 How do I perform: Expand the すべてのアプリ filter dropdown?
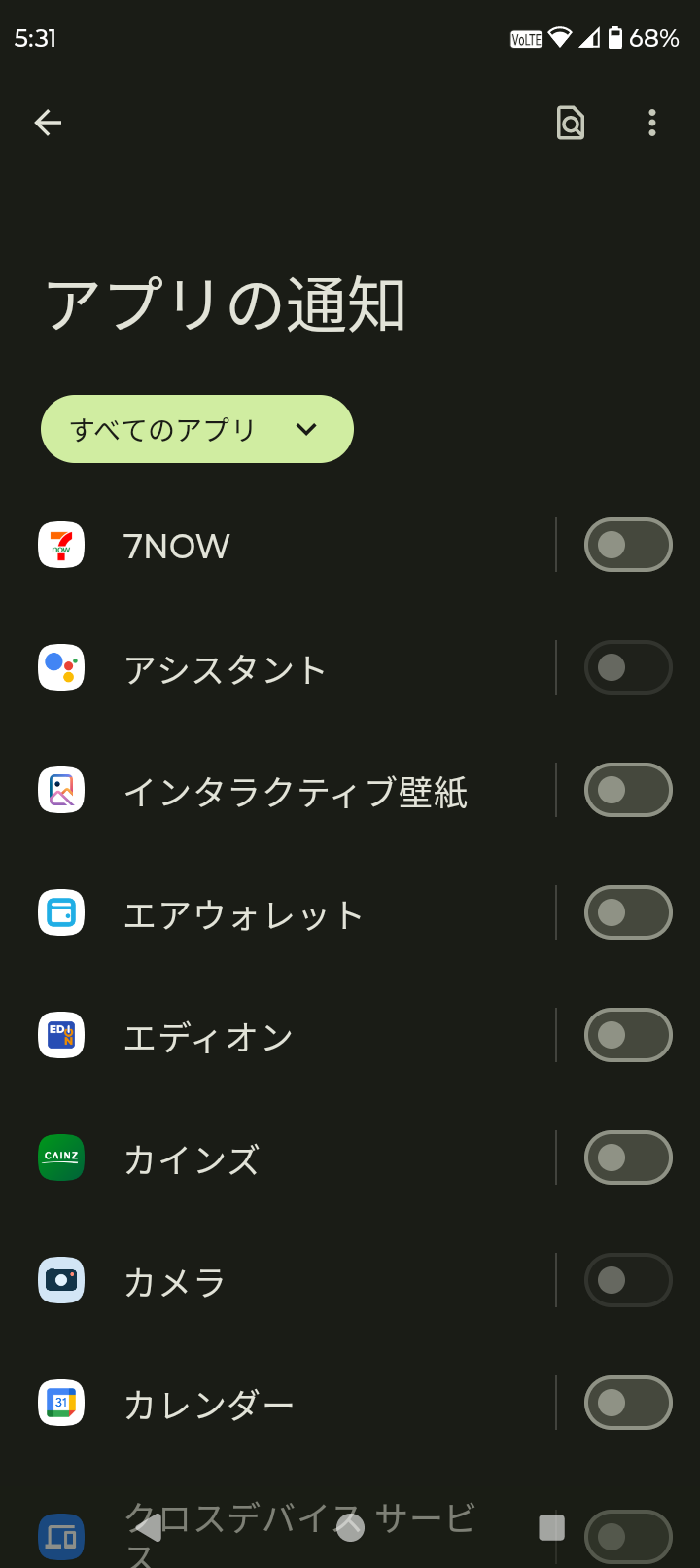(197, 429)
